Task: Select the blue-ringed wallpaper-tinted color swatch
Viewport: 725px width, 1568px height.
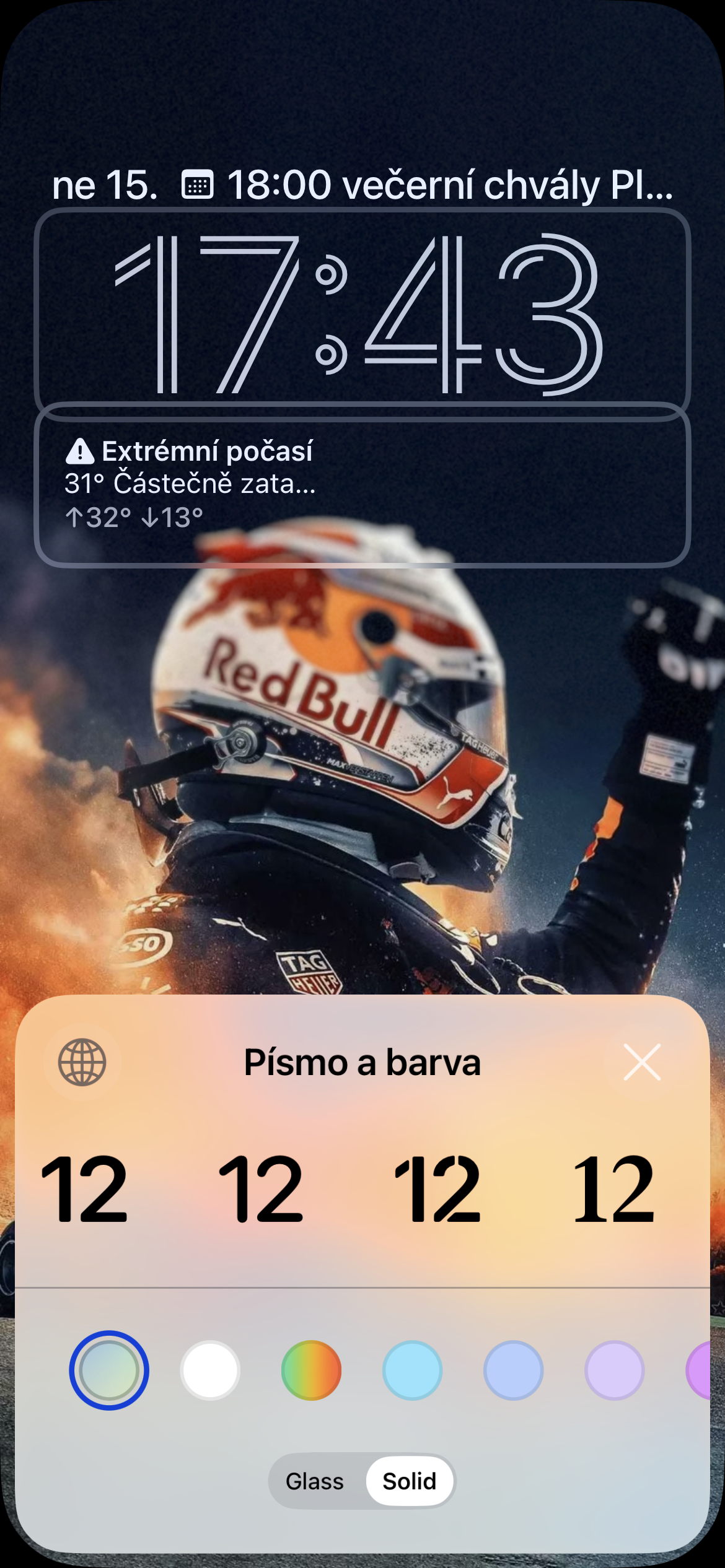Action: tap(109, 1370)
